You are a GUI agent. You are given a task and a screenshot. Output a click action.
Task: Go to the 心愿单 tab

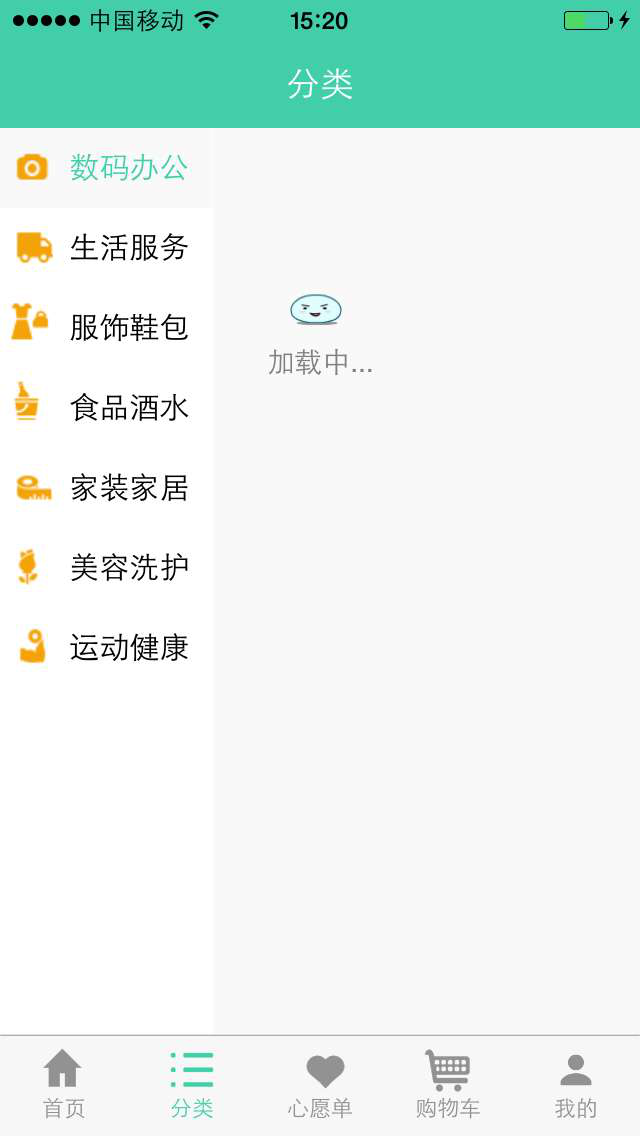click(x=320, y=1085)
